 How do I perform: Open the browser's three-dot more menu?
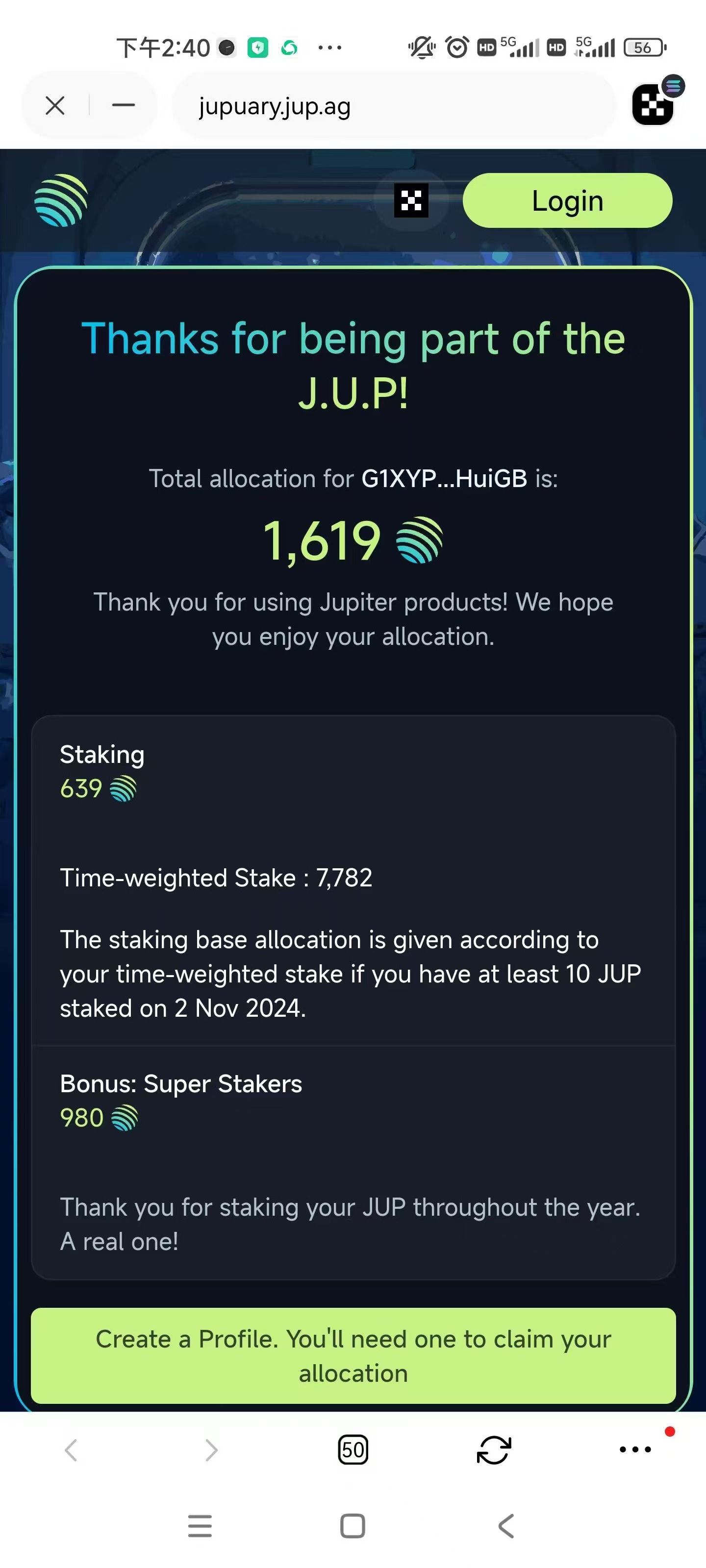[x=635, y=1450]
